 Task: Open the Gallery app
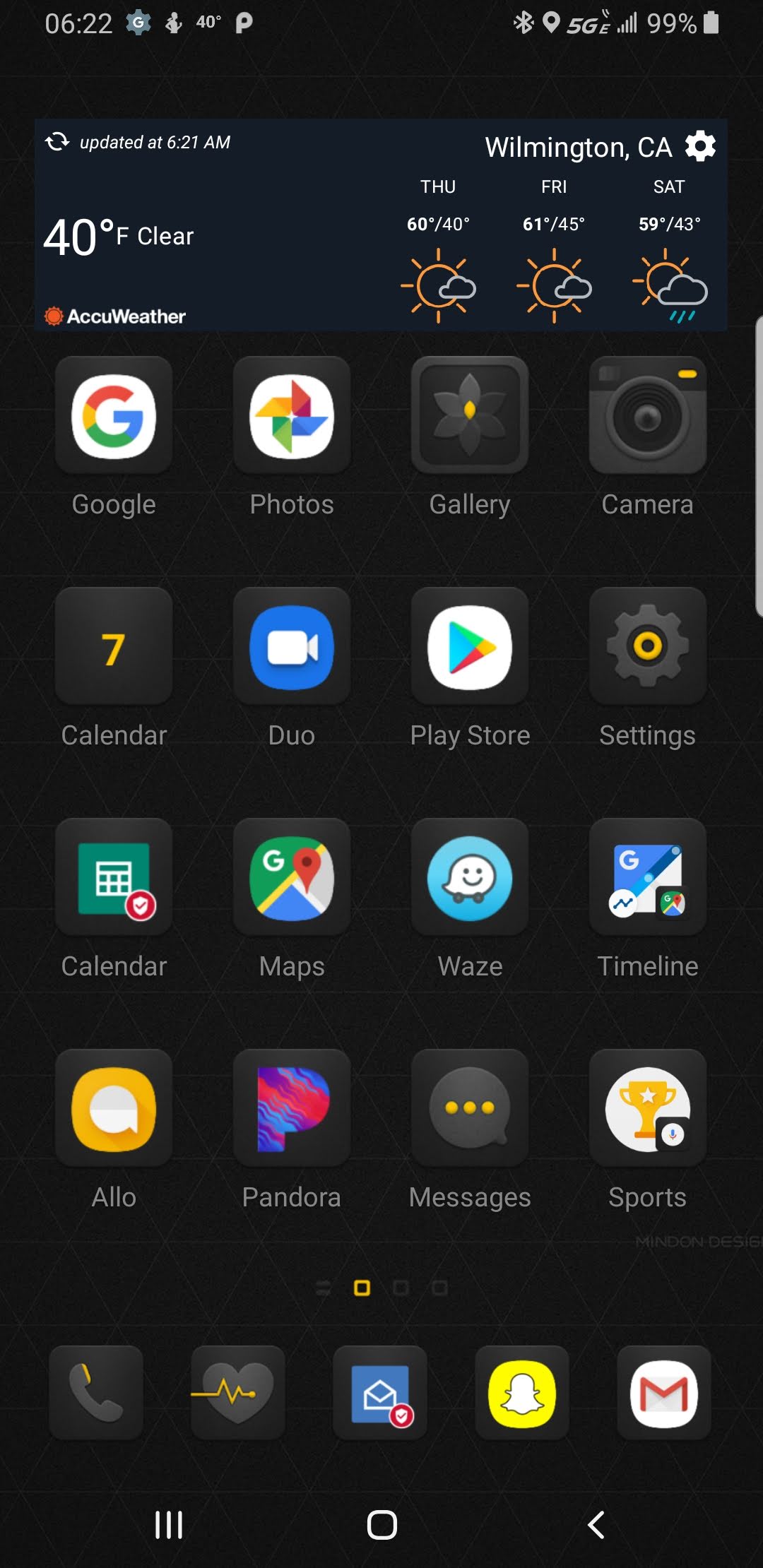[470, 416]
